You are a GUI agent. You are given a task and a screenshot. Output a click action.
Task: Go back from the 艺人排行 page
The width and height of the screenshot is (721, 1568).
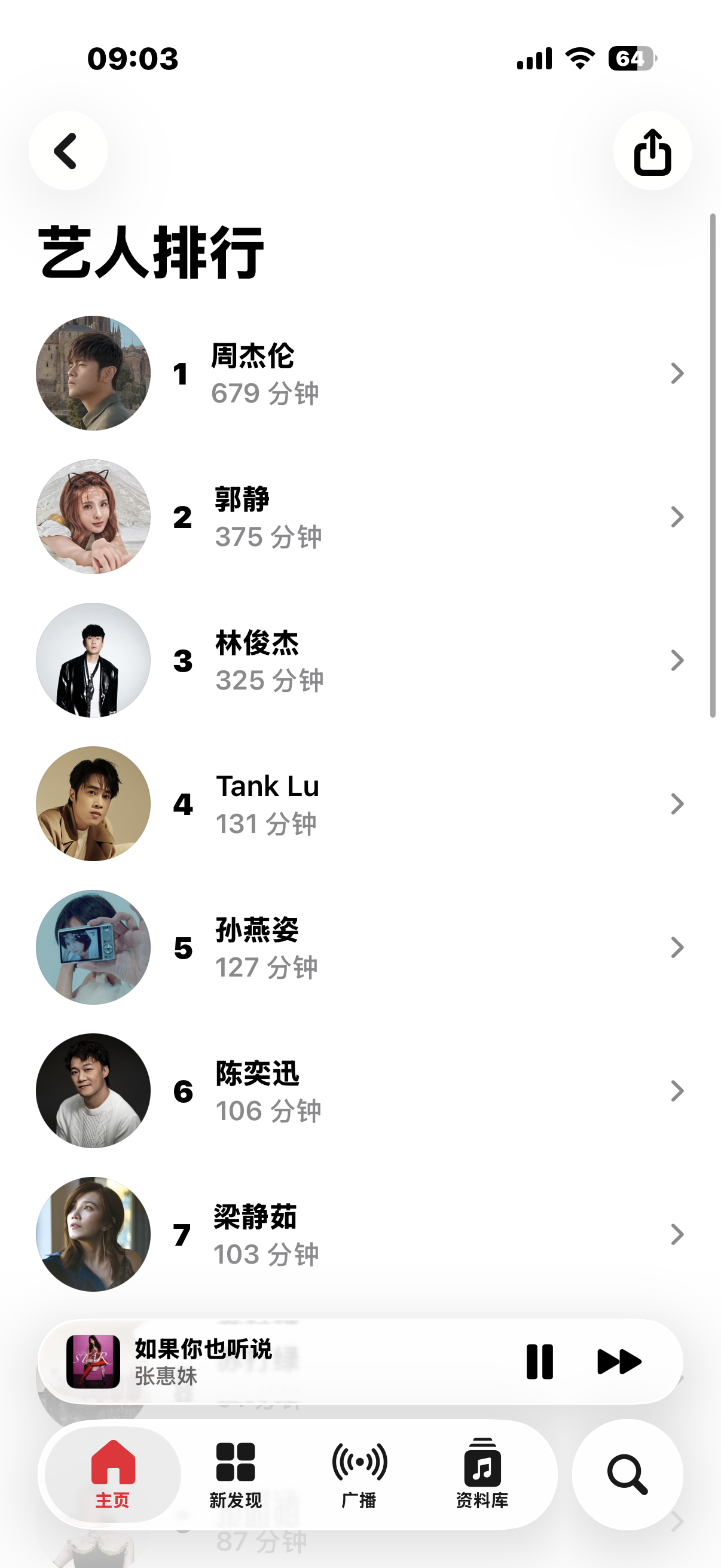[68, 150]
